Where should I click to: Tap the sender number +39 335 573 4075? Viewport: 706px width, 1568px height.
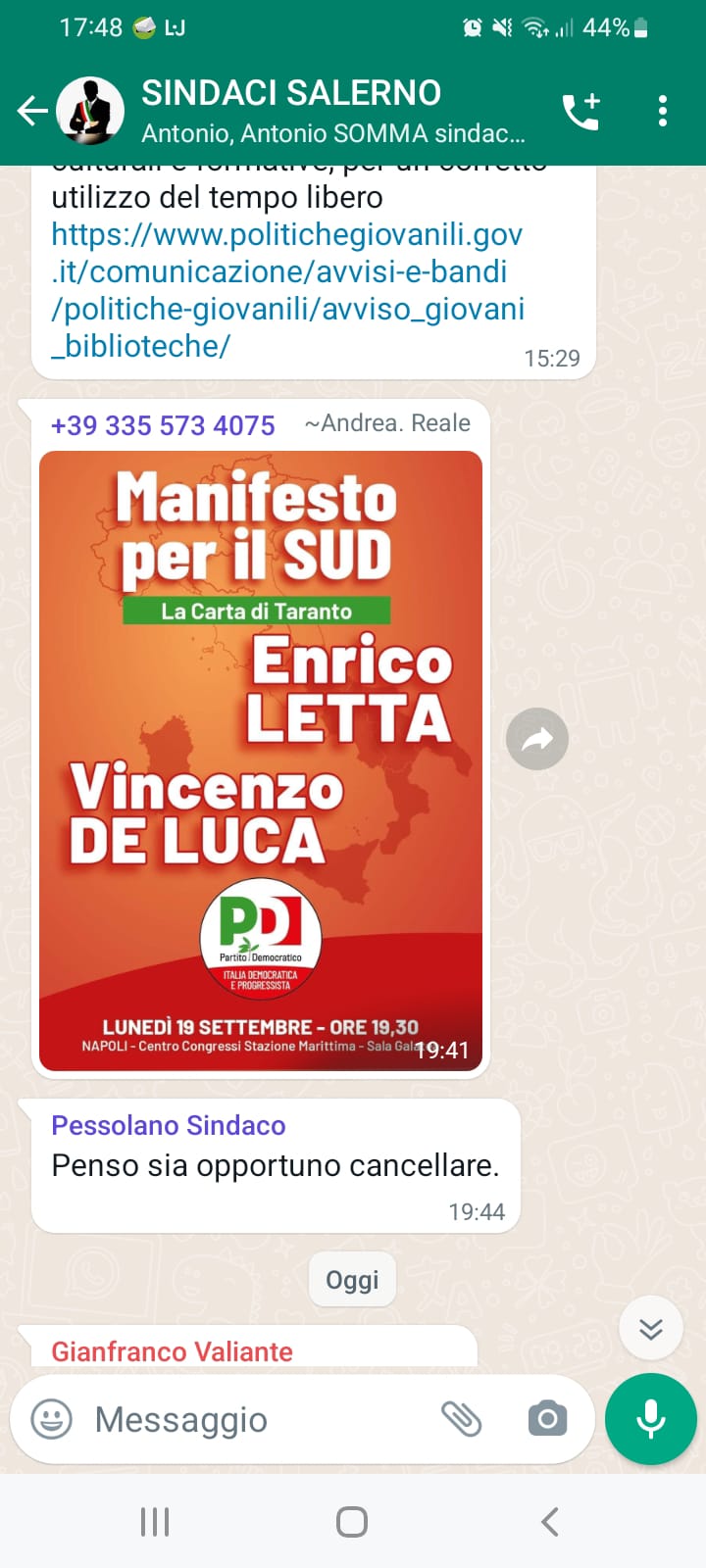pyautogui.click(x=163, y=425)
